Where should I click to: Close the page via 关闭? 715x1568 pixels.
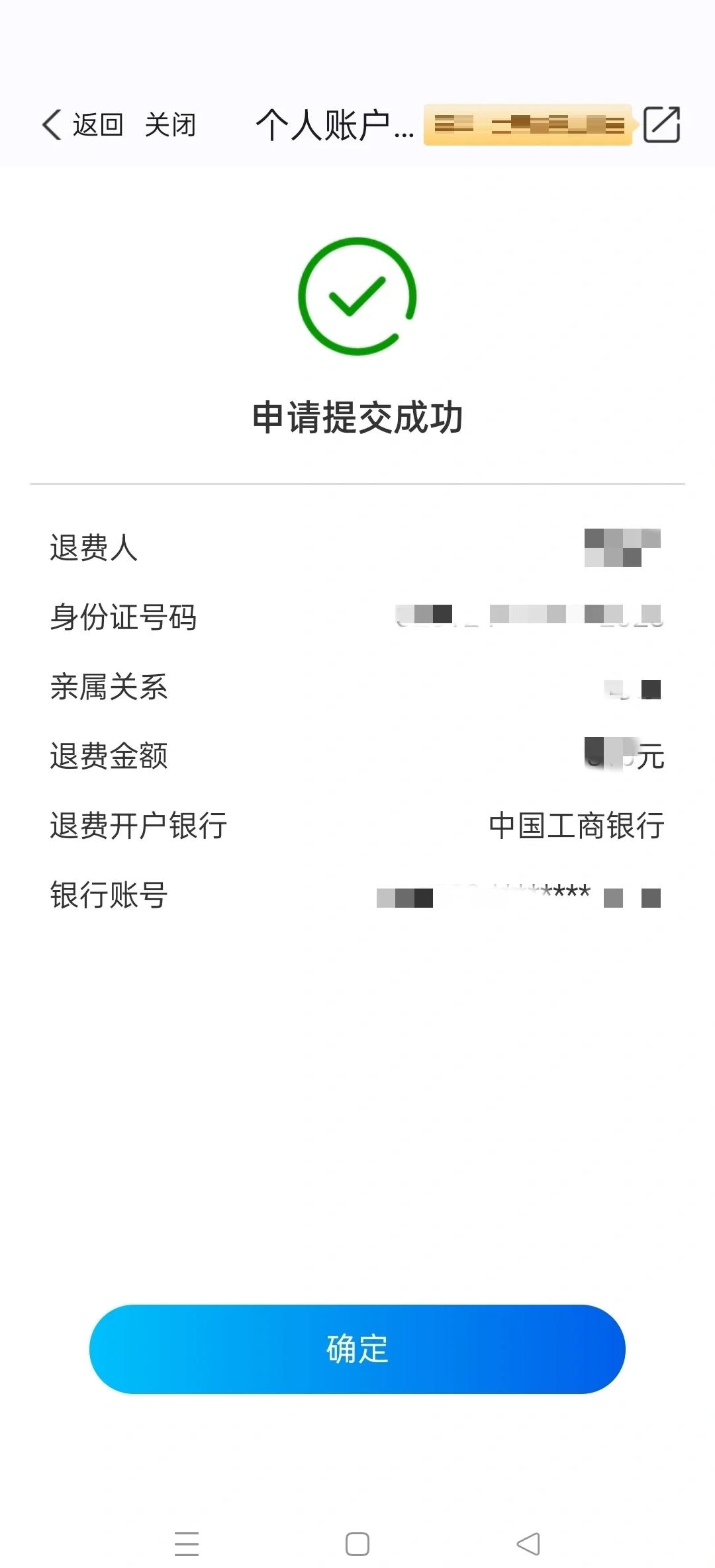[x=170, y=124]
